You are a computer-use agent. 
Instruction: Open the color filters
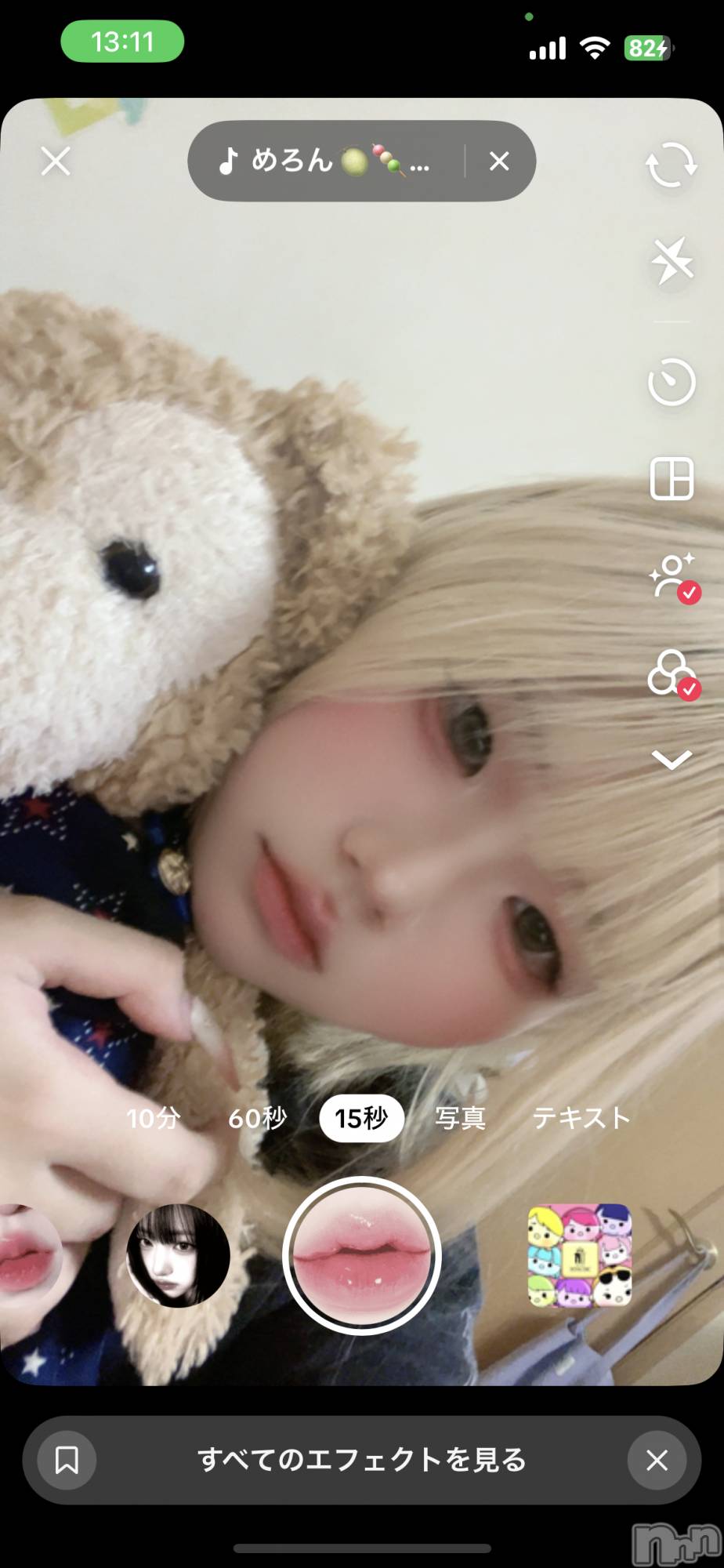point(672,673)
